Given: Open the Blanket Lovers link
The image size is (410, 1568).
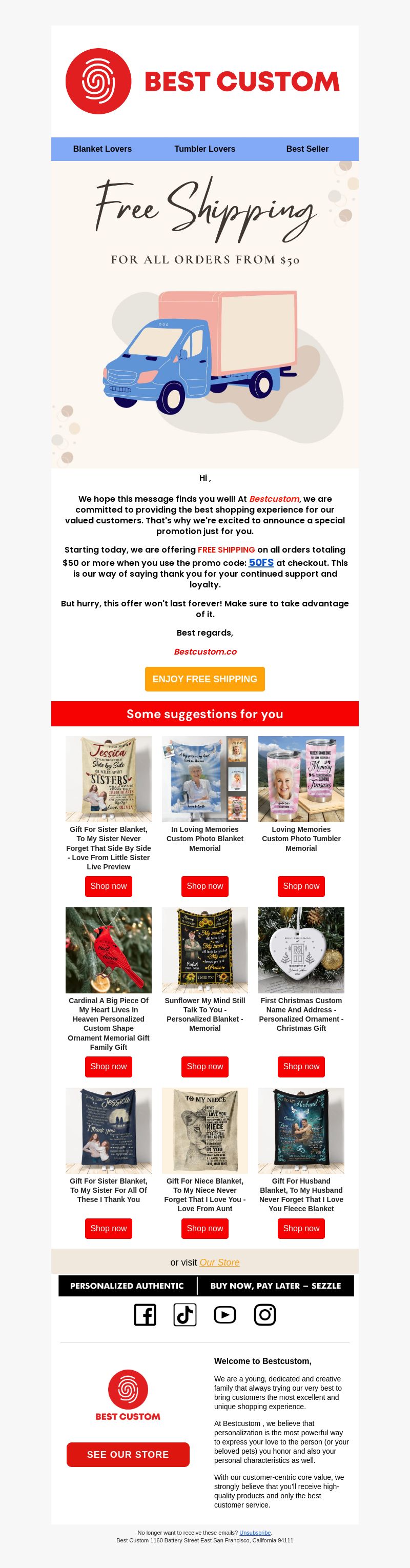Looking at the screenshot, I should (102, 149).
